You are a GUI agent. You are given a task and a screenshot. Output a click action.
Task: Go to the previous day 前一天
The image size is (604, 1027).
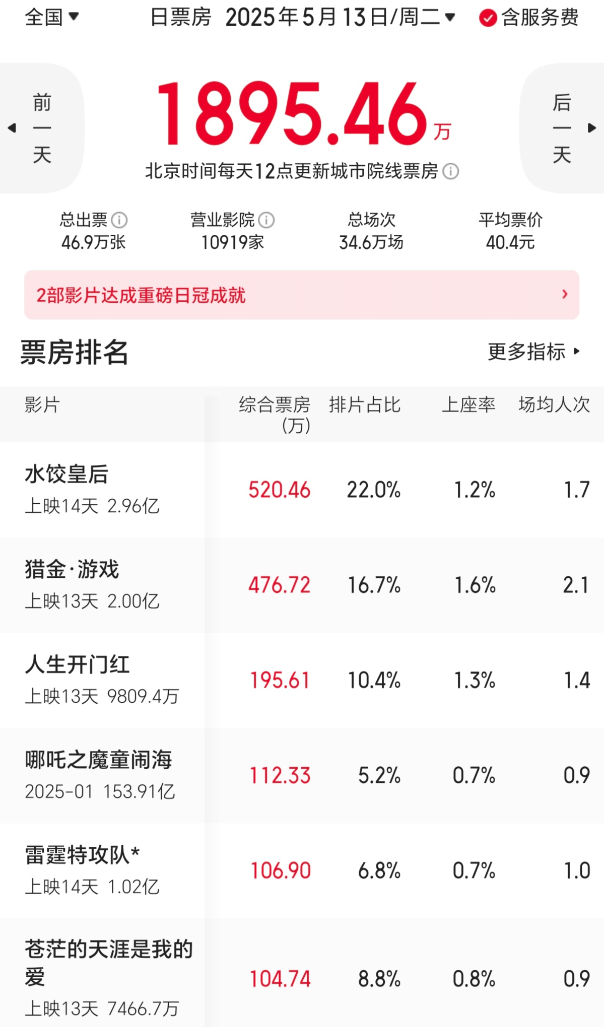pos(40,128)
